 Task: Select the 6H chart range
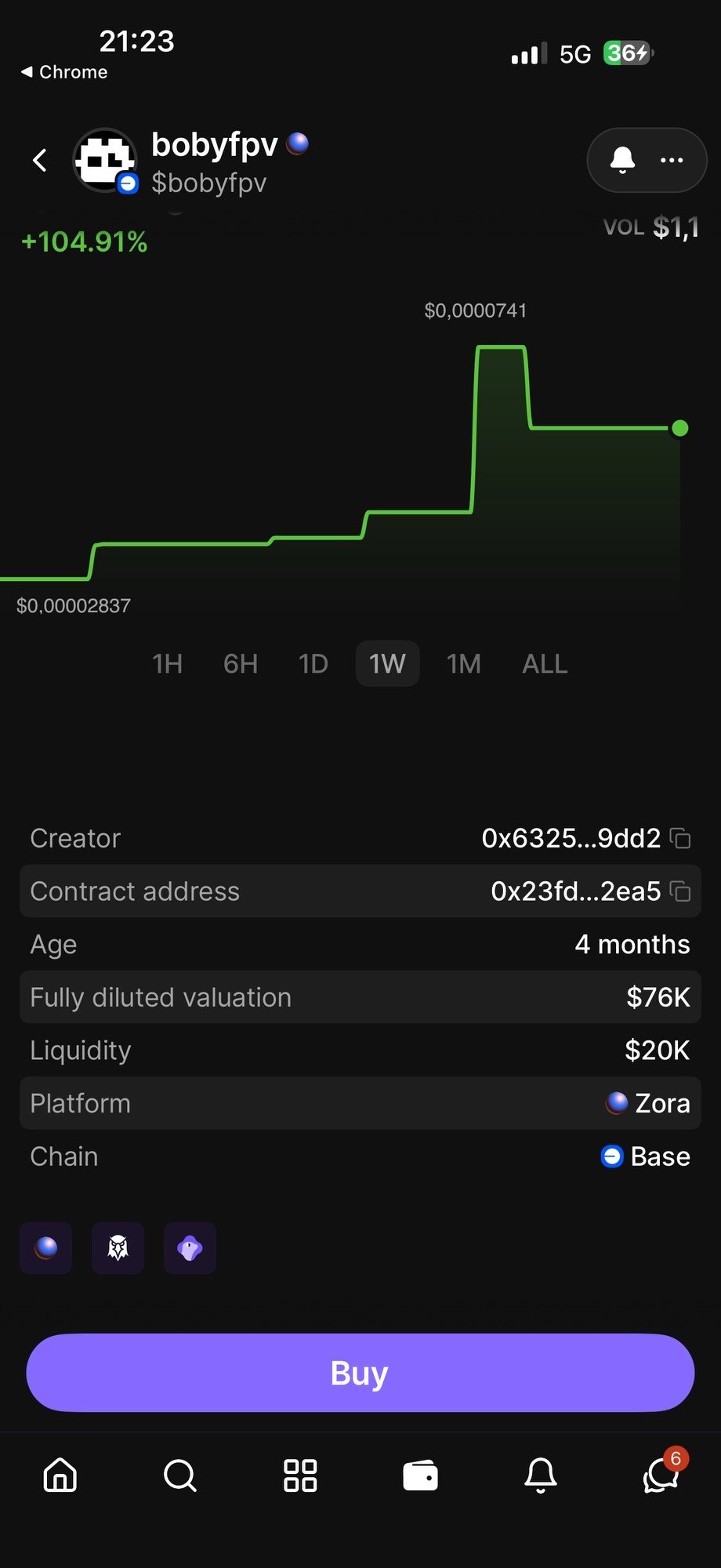click(x=240, y=664)
